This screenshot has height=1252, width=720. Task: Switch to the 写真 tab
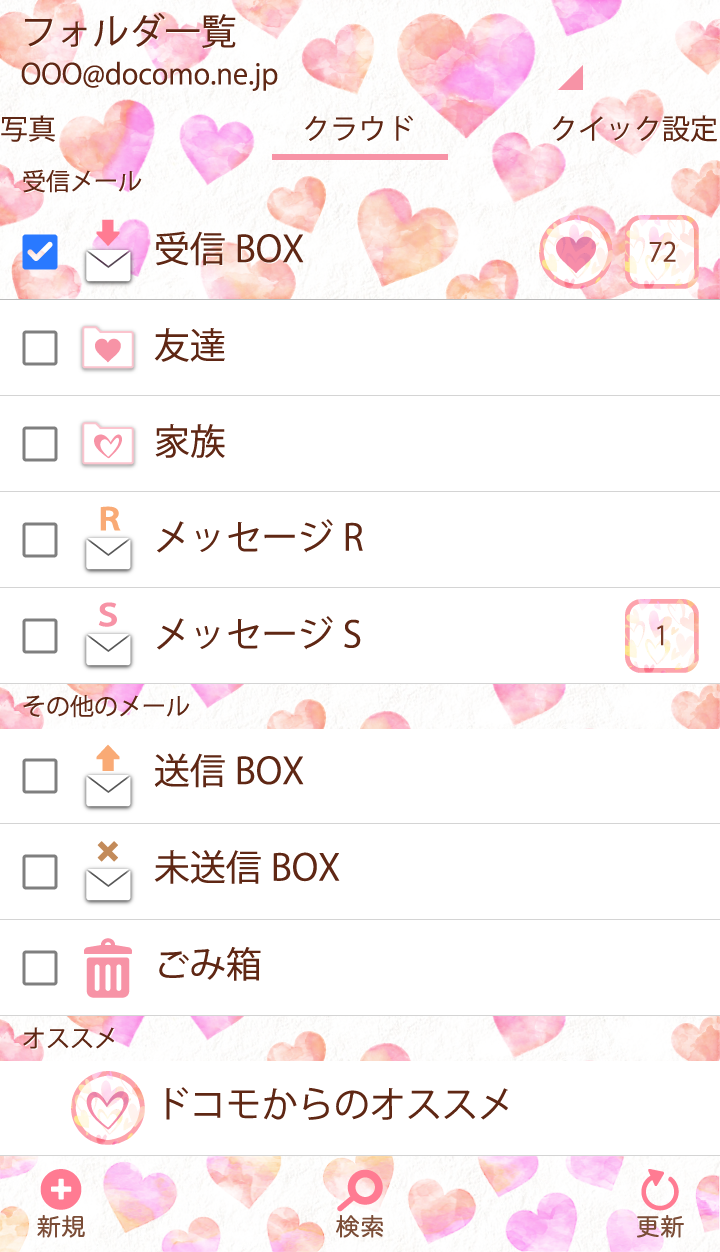click(28, 129)
